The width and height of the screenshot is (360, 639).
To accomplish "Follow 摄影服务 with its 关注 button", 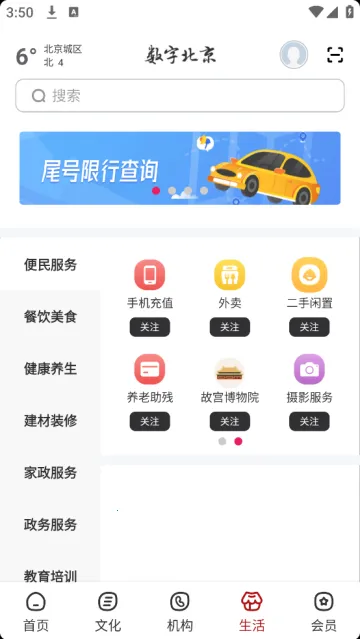I will point(309,421).
